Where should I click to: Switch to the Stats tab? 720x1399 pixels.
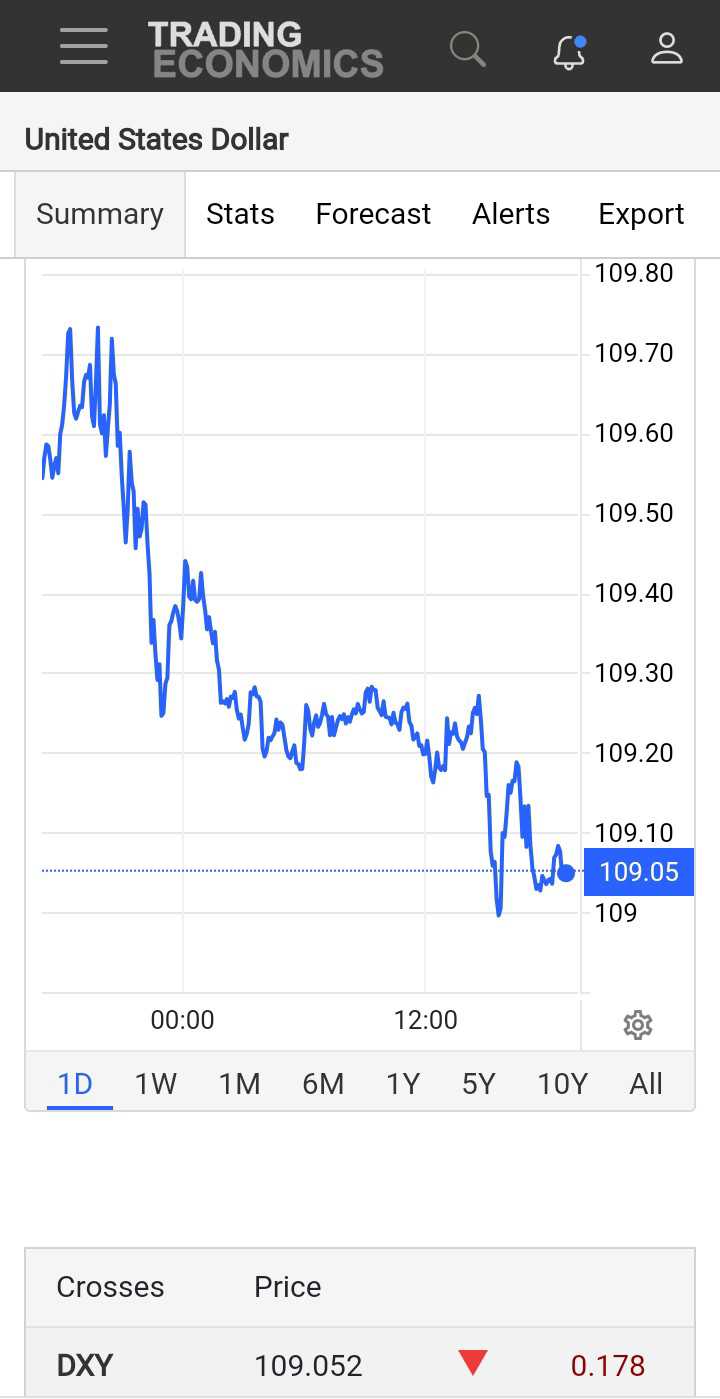pos(240,213)
